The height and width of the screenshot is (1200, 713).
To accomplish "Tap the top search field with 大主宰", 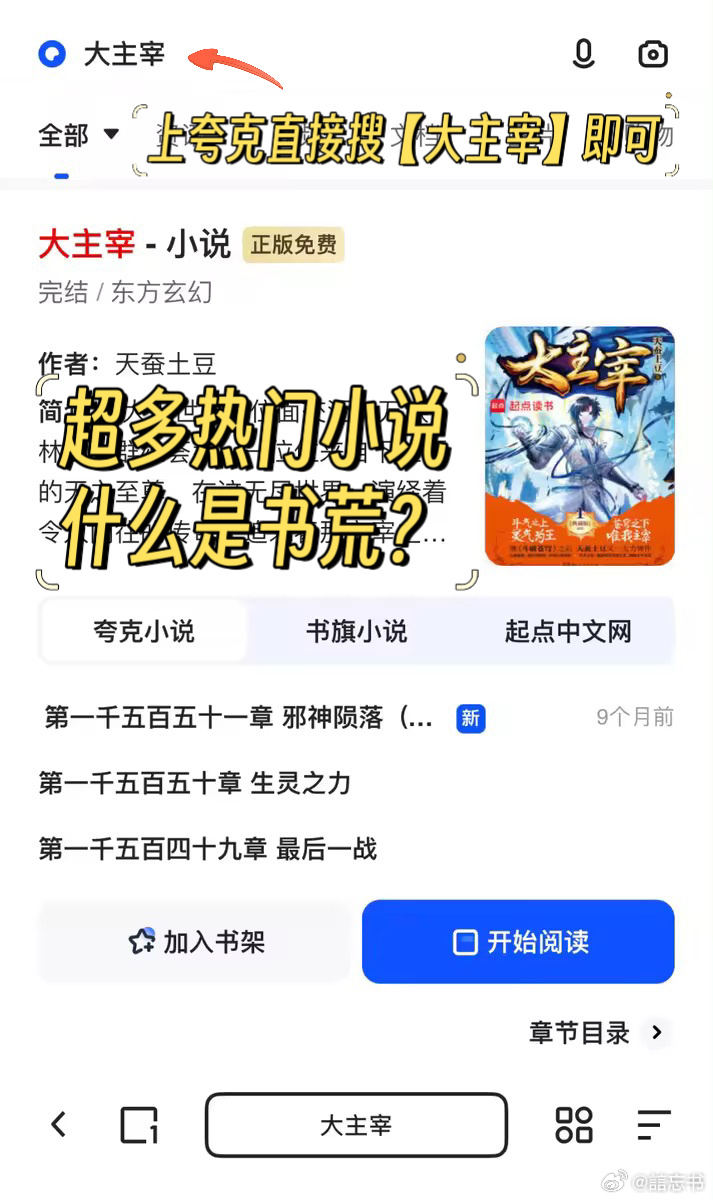I will 300,54.
